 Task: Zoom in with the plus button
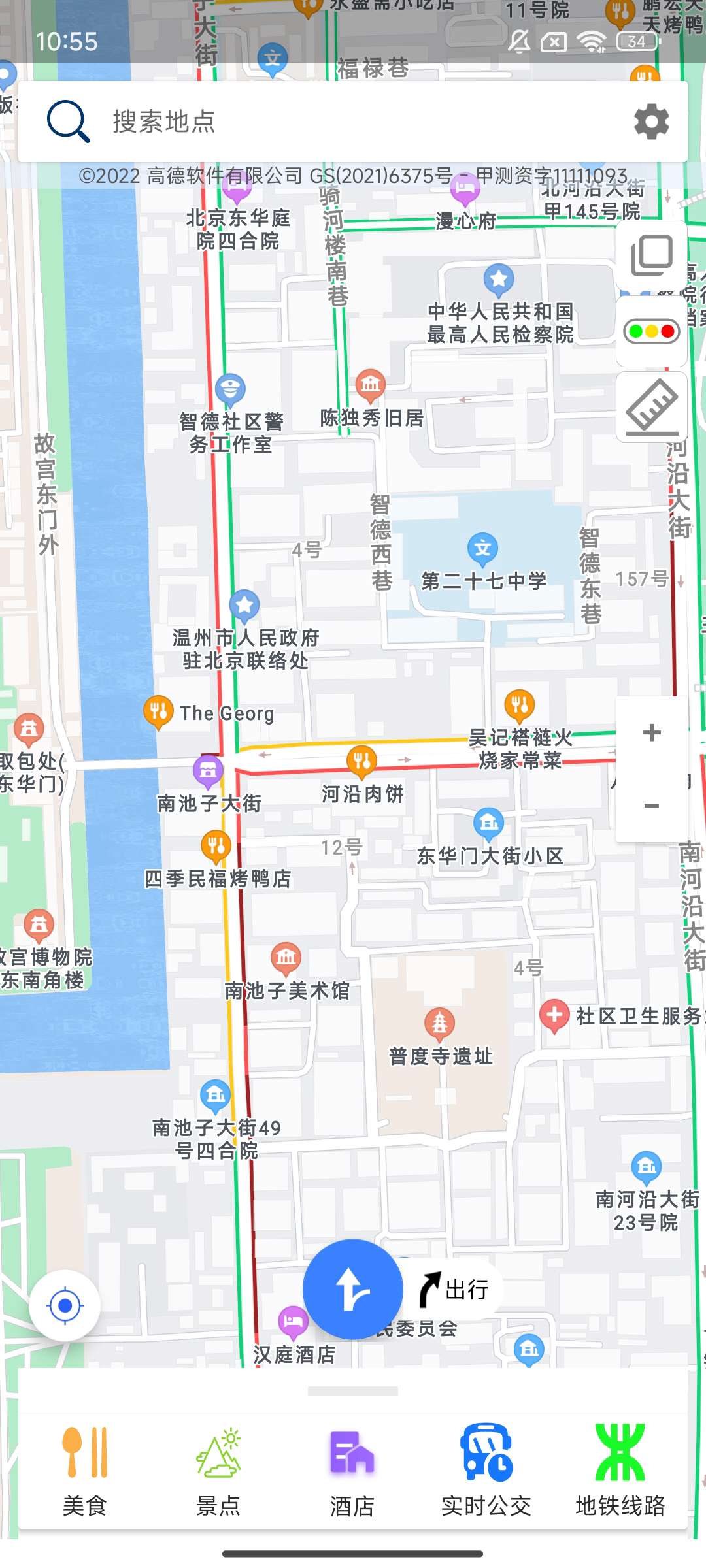coord(651,732)
